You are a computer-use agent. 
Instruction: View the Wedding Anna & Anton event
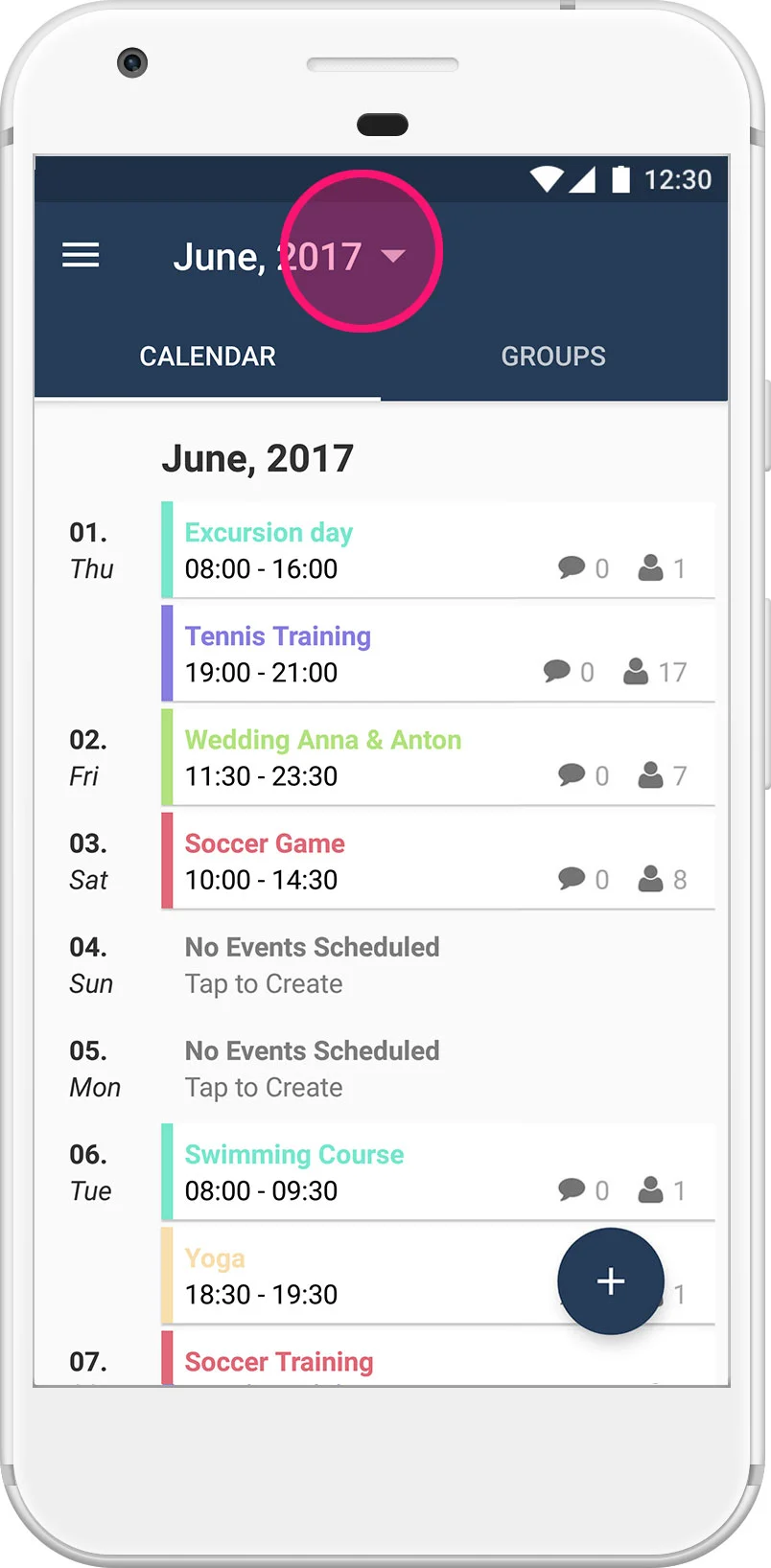pyautogui.click(x=438, y=757)
